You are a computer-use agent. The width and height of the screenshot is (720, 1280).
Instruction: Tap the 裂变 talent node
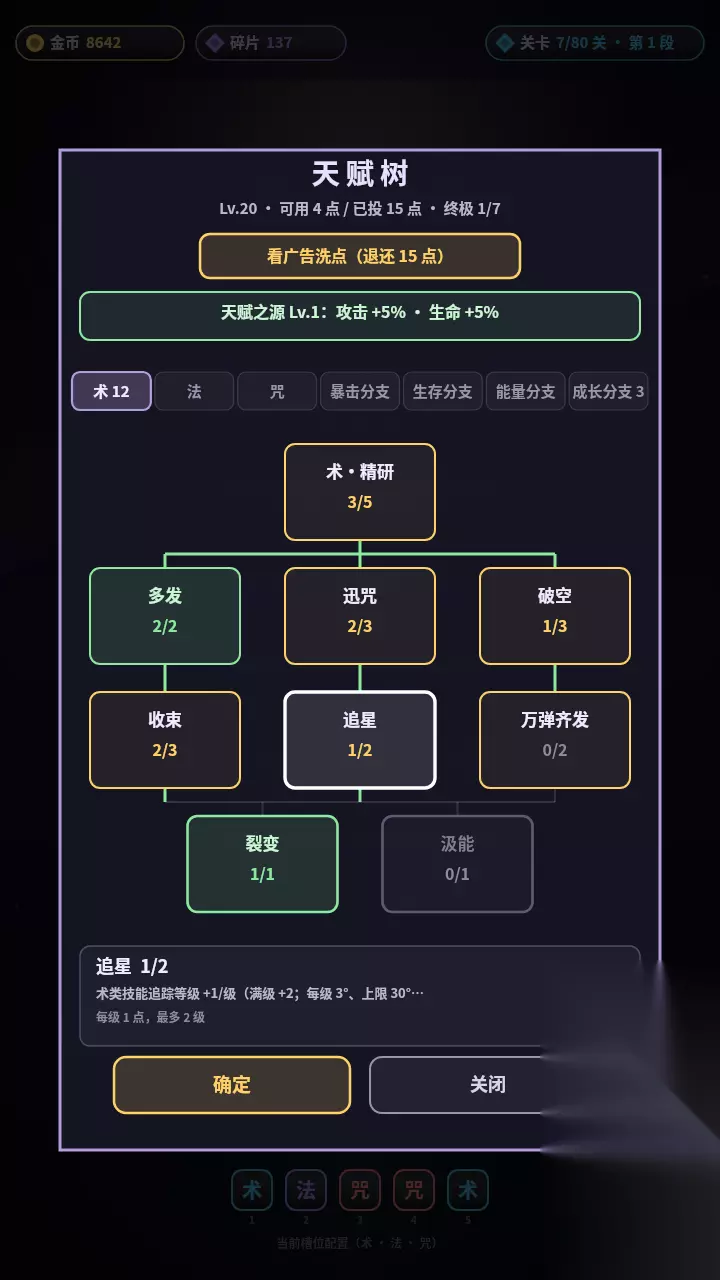262,864
